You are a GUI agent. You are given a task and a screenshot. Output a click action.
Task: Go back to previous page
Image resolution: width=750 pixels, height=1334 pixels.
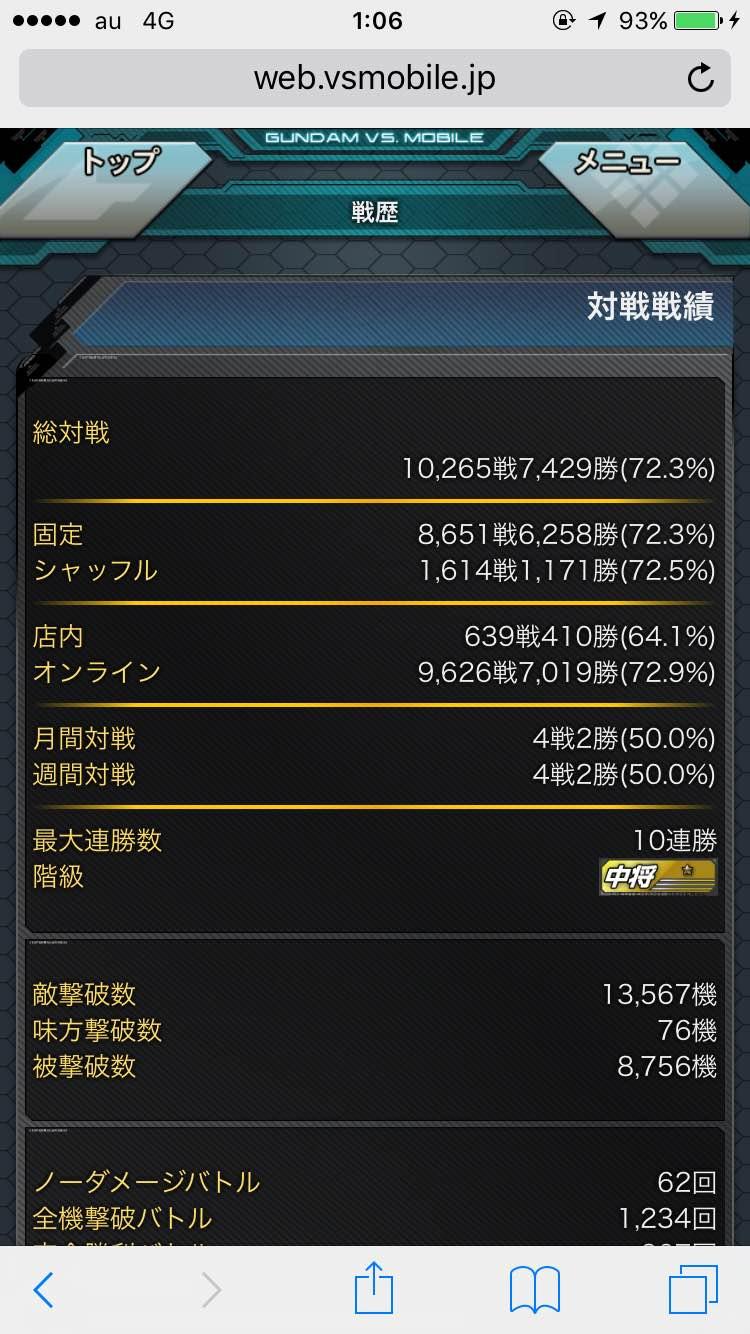43,1290
